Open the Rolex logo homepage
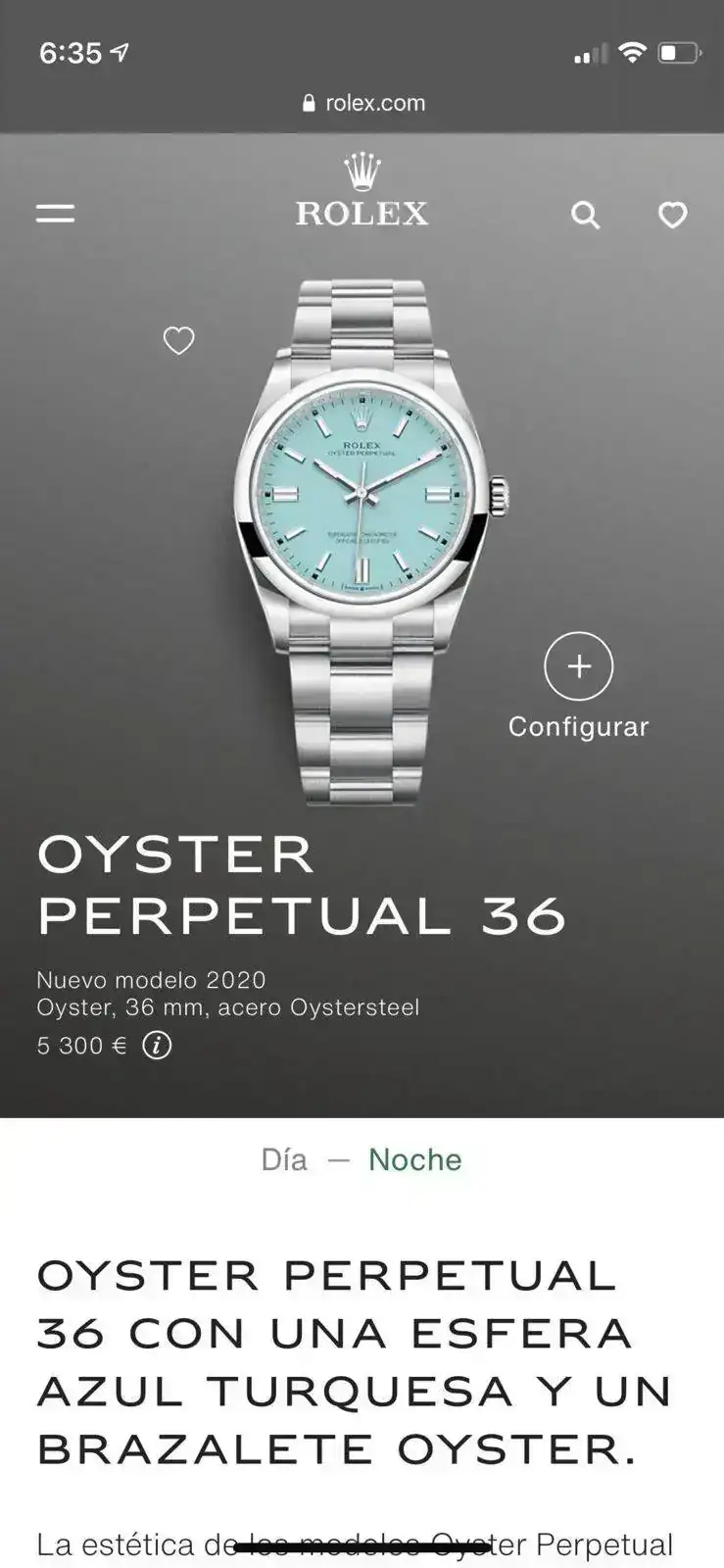 click(x=362, y=190)
